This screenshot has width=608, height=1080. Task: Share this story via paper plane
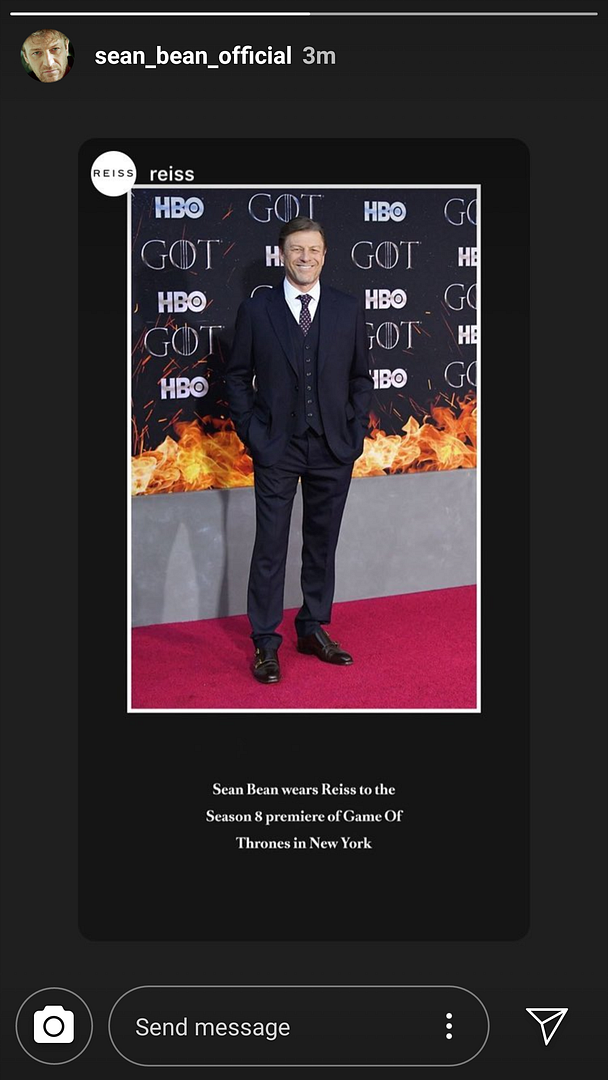click(547, 1025)
